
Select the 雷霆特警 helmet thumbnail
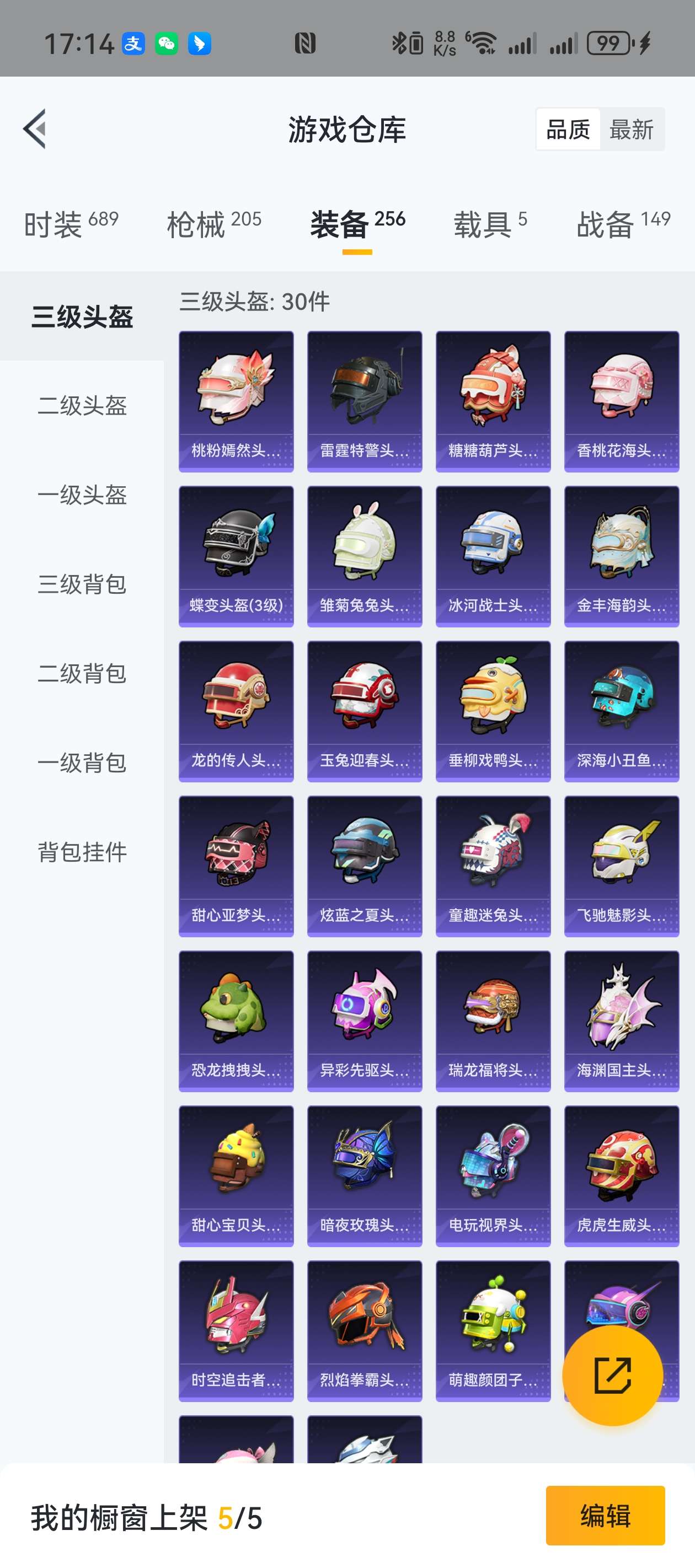pos(364,399)
